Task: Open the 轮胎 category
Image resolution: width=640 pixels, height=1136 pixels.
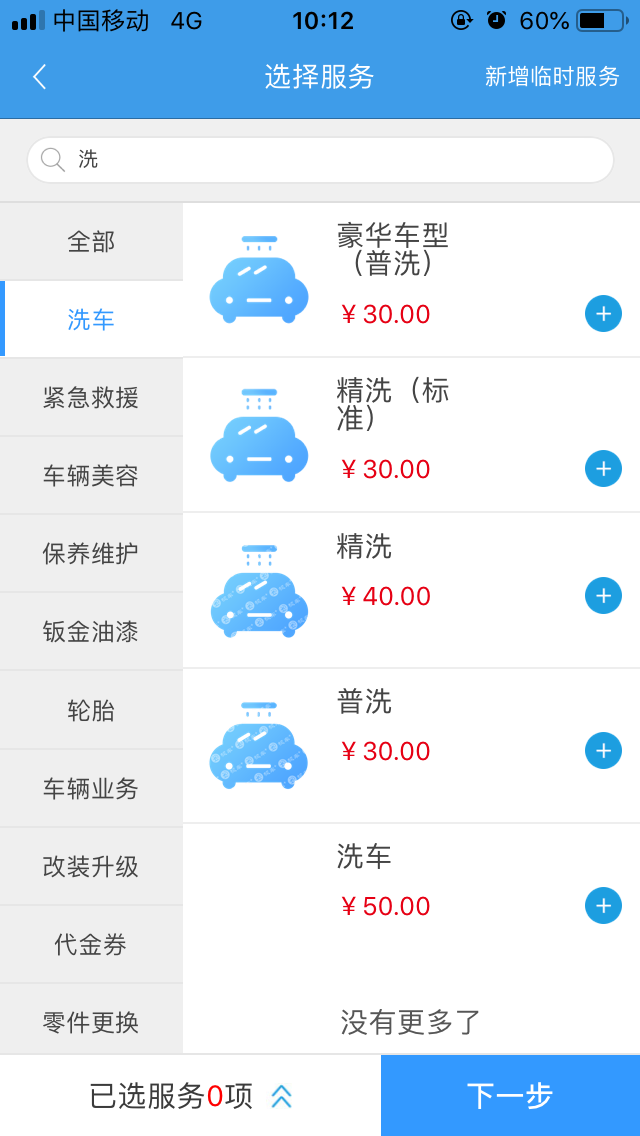Action: tap(91, 711)
